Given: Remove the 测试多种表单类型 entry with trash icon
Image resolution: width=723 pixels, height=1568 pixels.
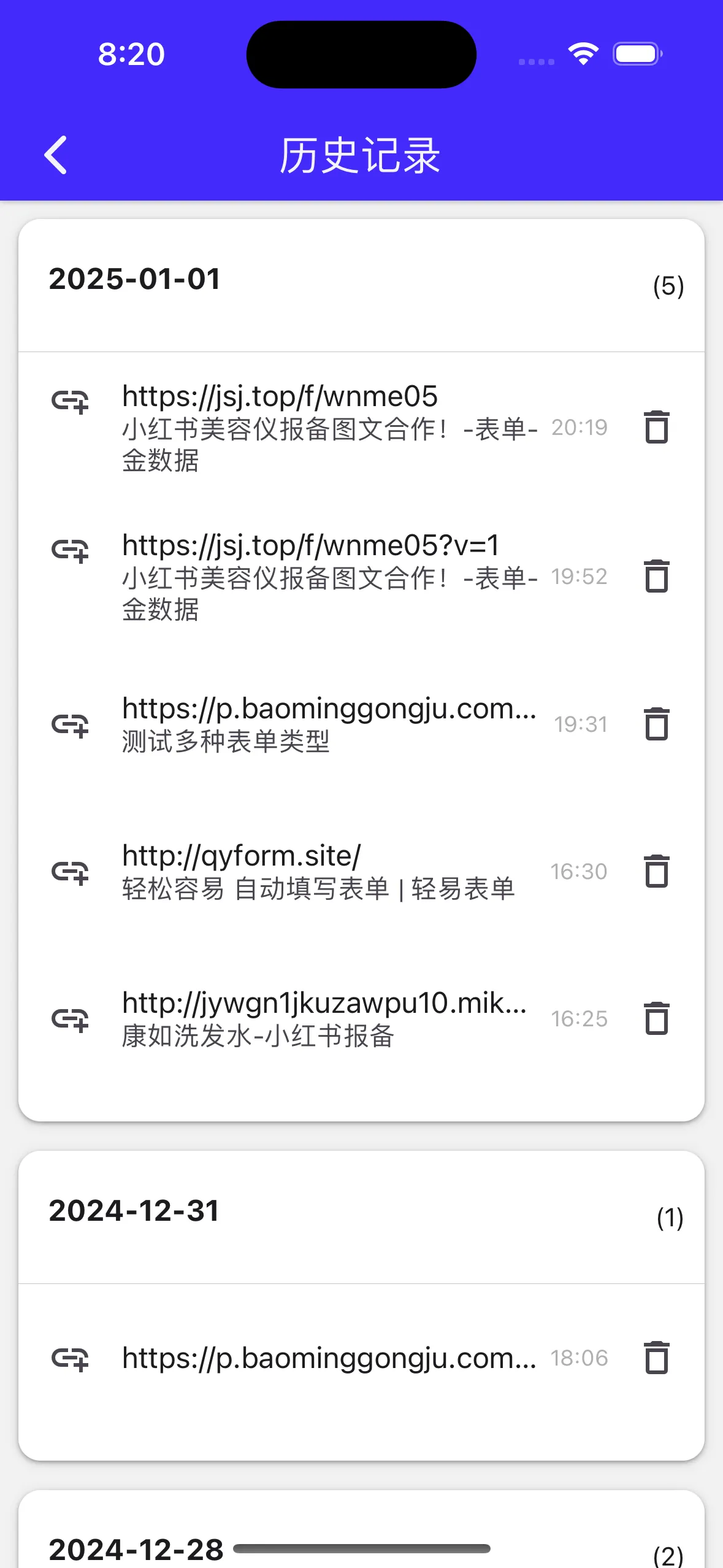Looking at the screenshot, I should click(x=657, y=724).
